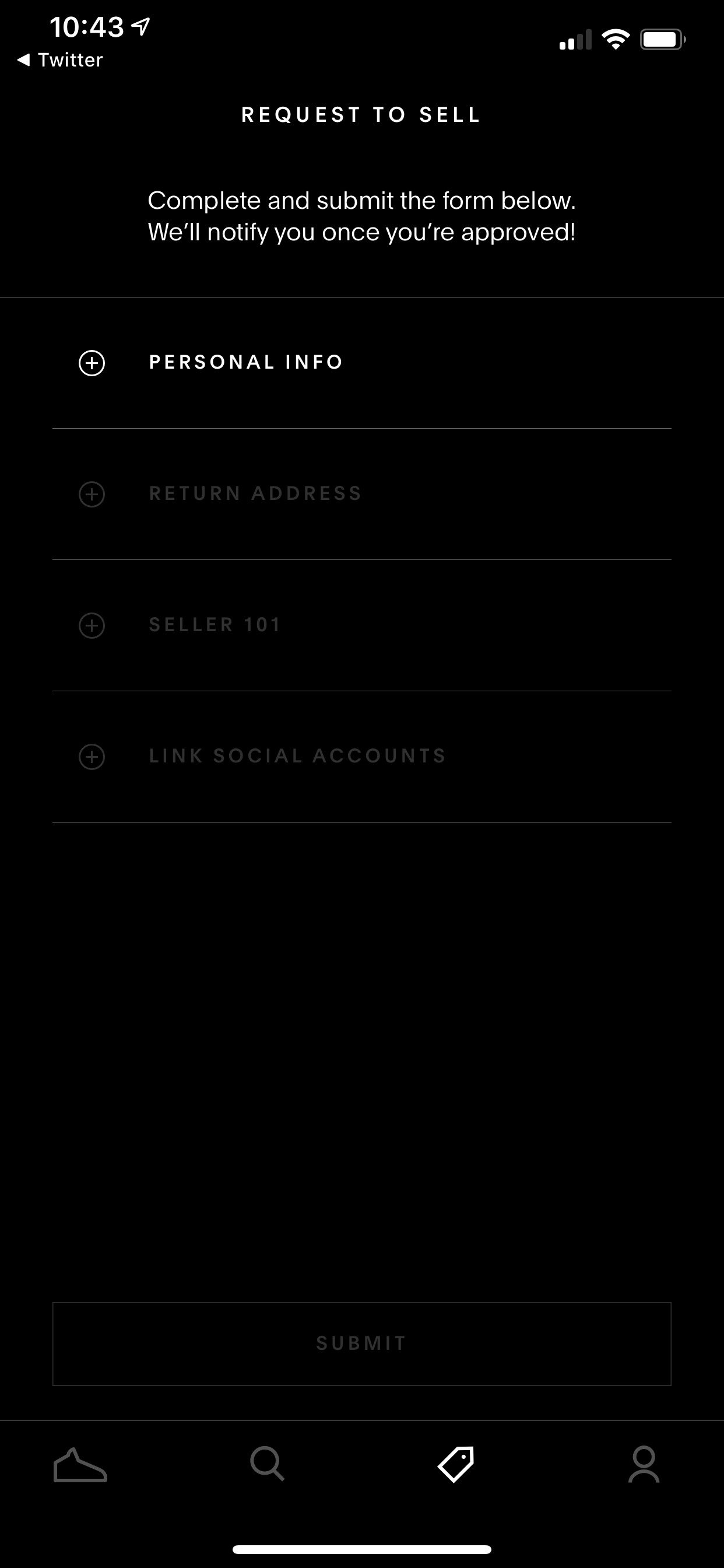The height and width of the screenshot is (1568, 724).
Task: Return to Twitter app
Action: click(59, 60)
